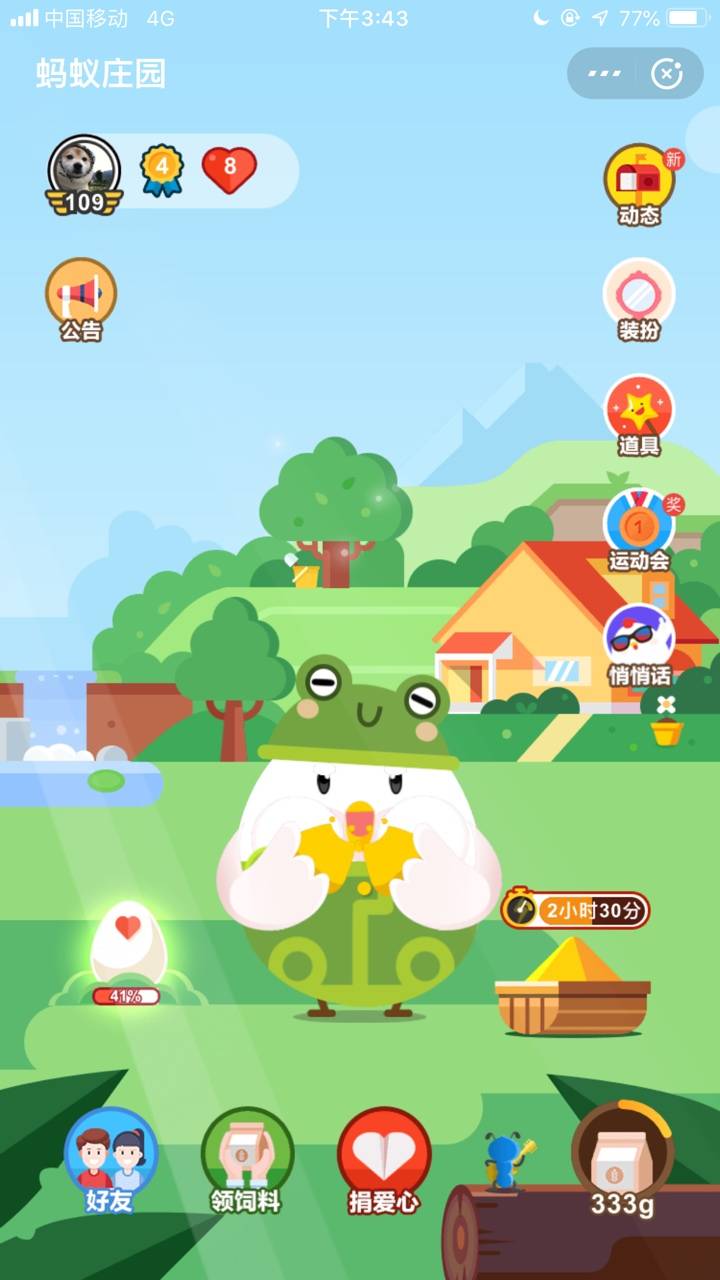Open the 公告 announcements
This screenshot has height=1280, width=720.
coord(81,298)
